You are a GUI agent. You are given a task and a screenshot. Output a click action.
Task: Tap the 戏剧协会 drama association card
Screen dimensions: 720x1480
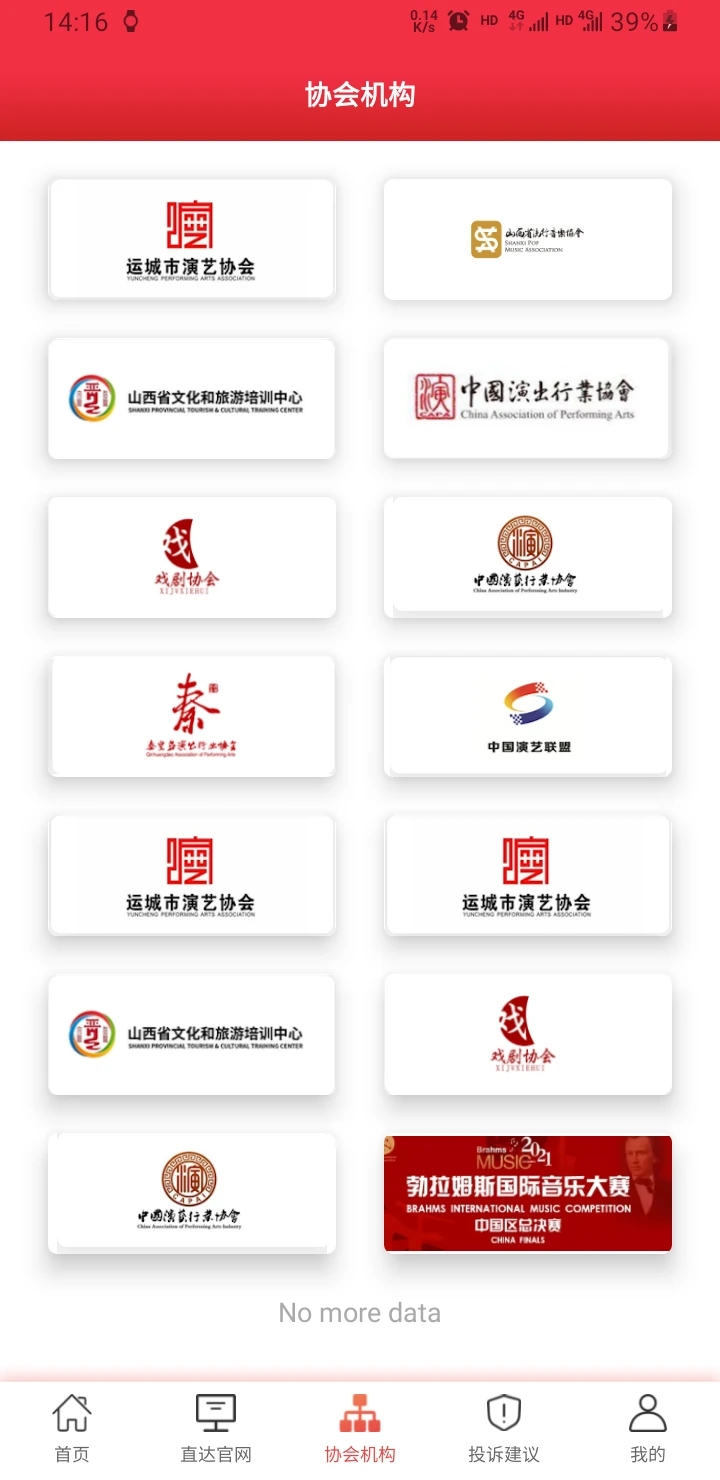(191, 557)
